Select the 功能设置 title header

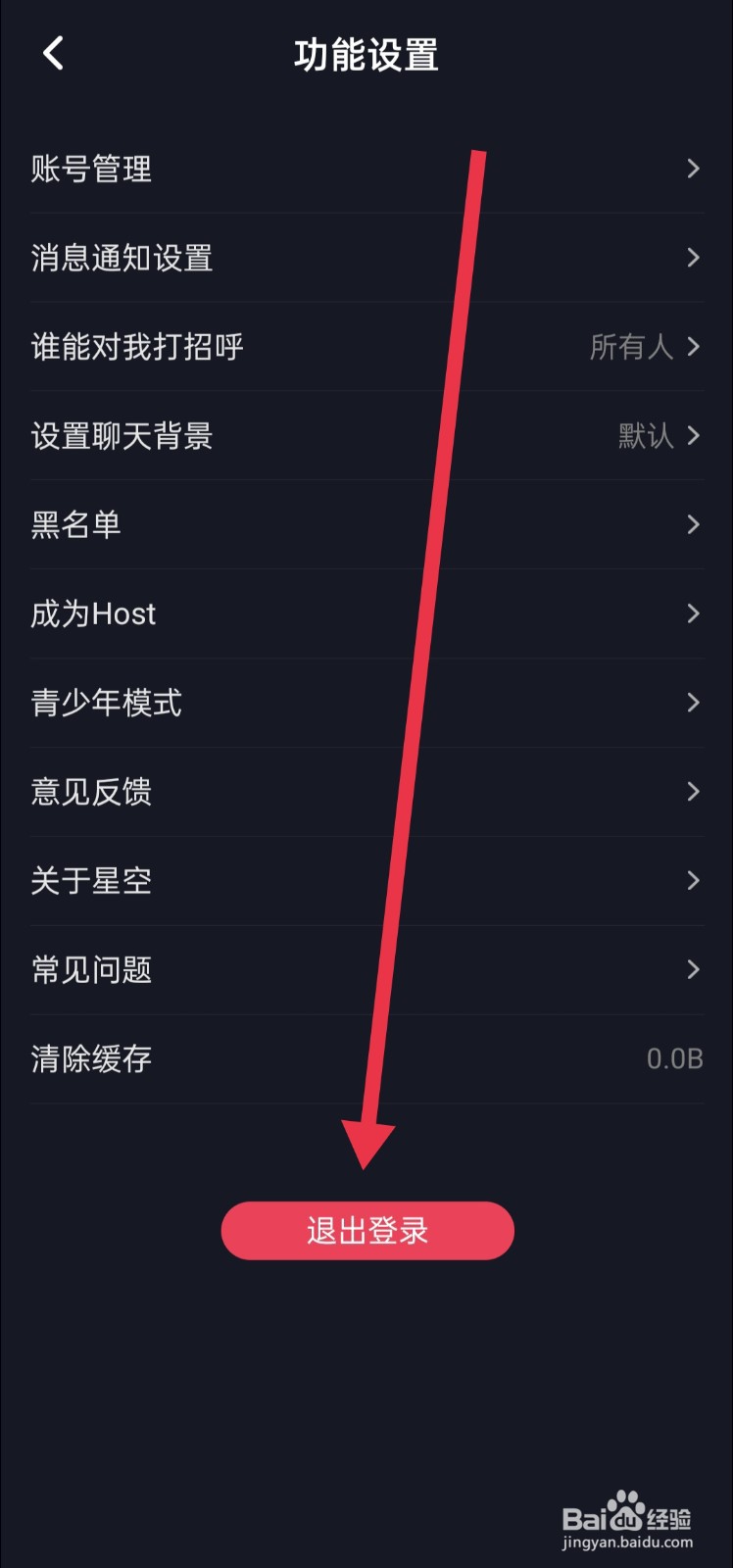pos(366,56)
